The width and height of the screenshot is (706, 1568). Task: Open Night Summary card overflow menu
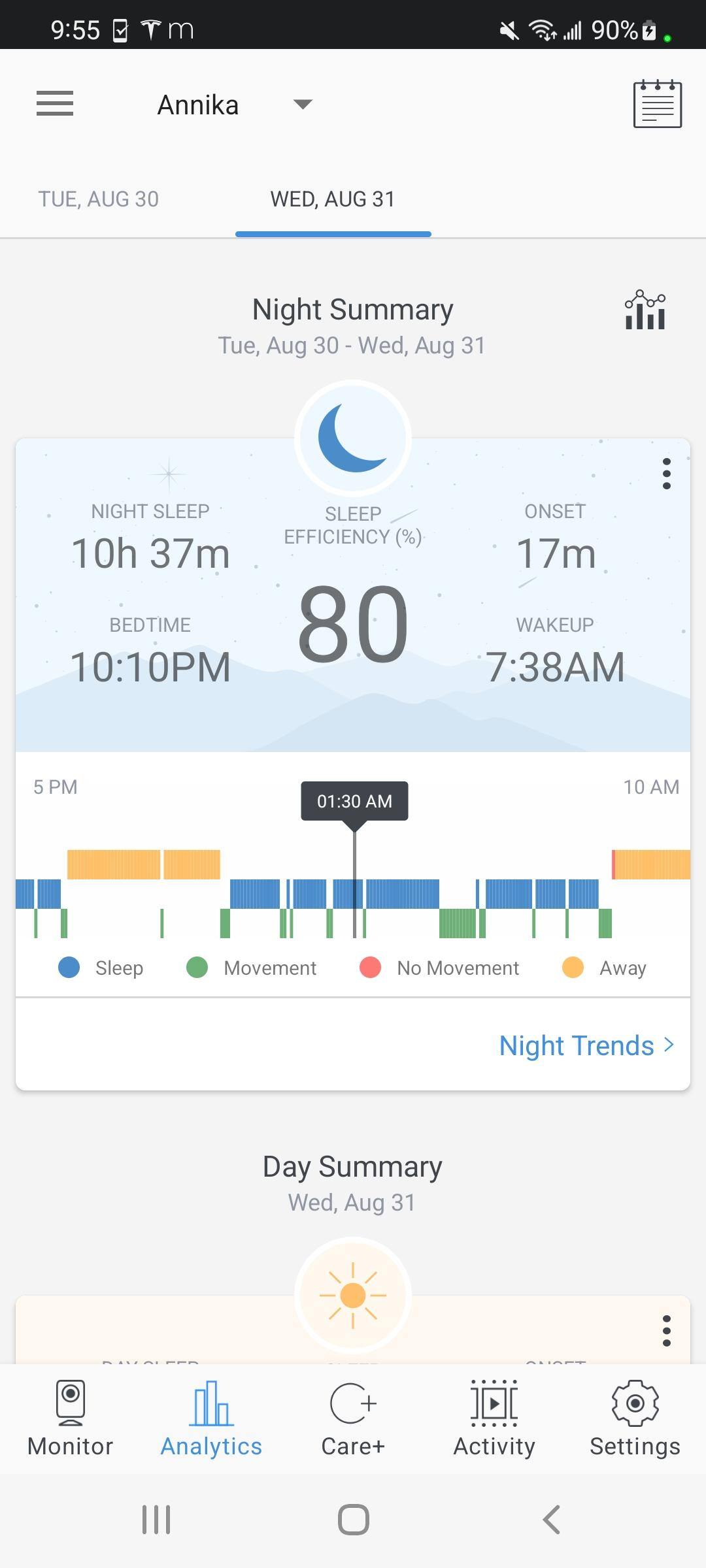click(666, 474)
